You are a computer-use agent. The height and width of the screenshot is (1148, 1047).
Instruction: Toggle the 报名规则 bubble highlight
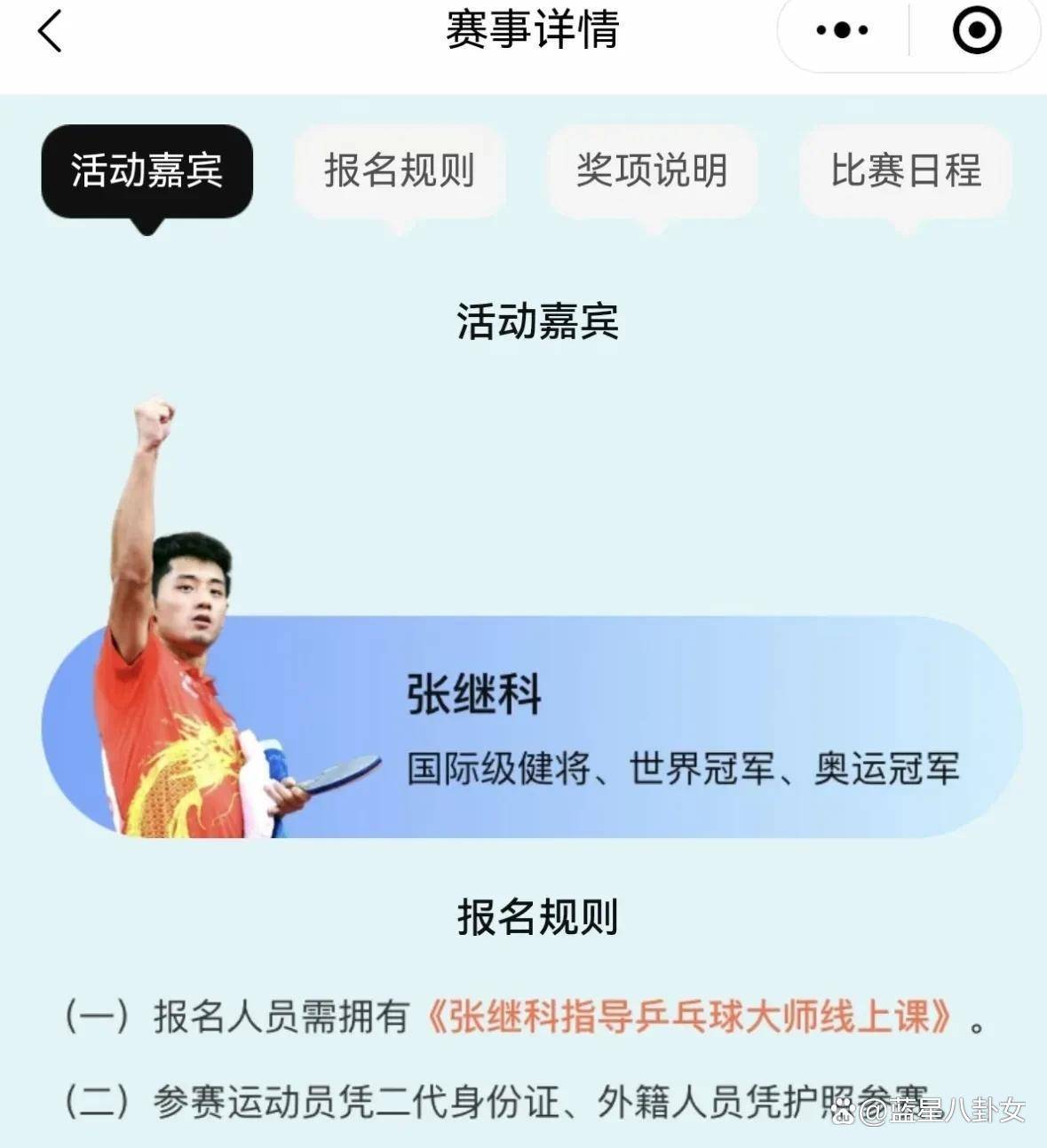pyautogui.click(x=401, y=171)
